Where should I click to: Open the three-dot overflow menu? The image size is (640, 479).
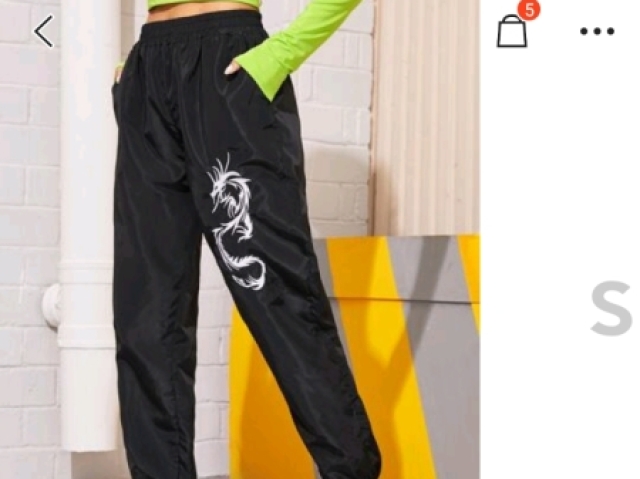[597, 31]
